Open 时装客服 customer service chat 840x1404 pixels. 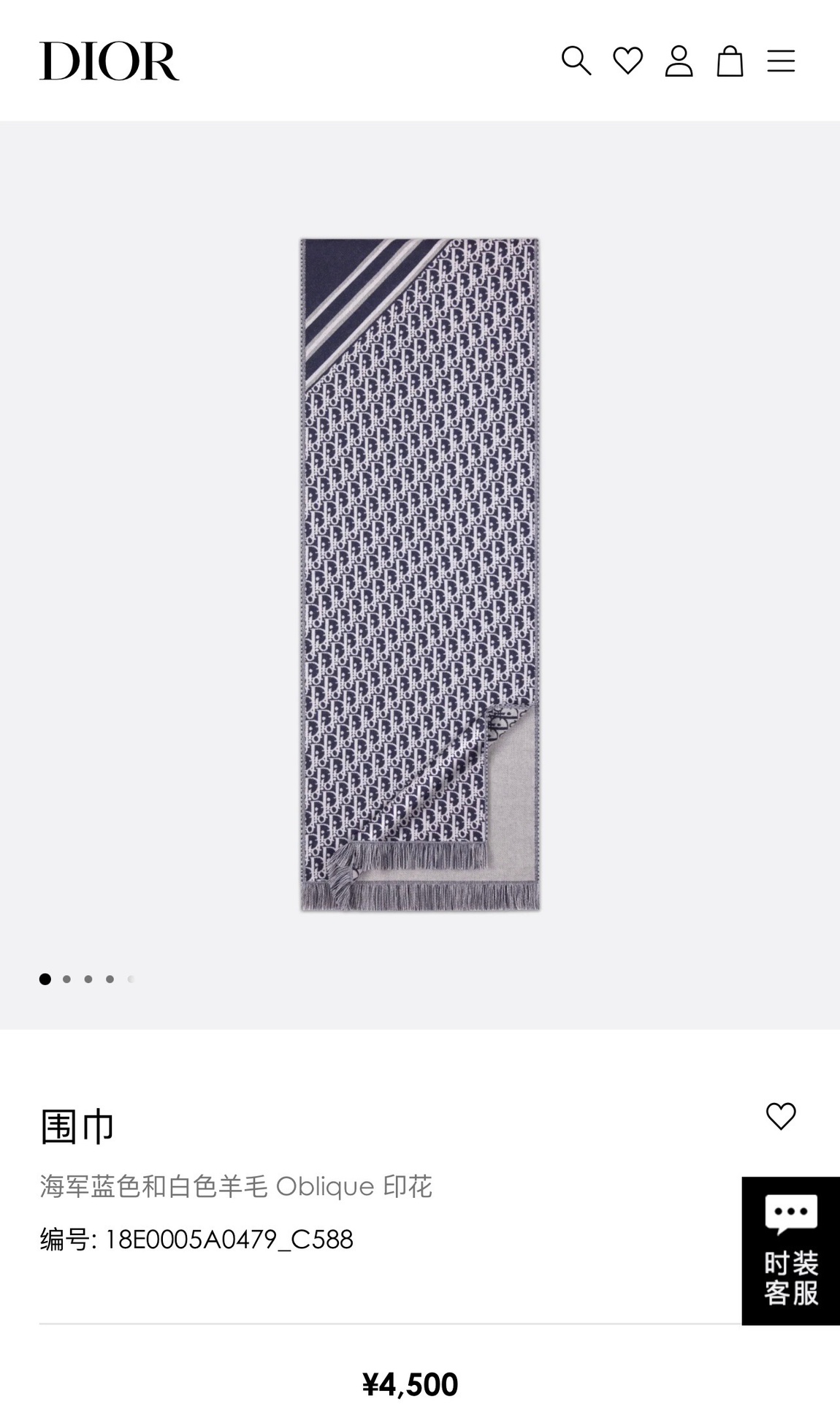[790, 1251]
